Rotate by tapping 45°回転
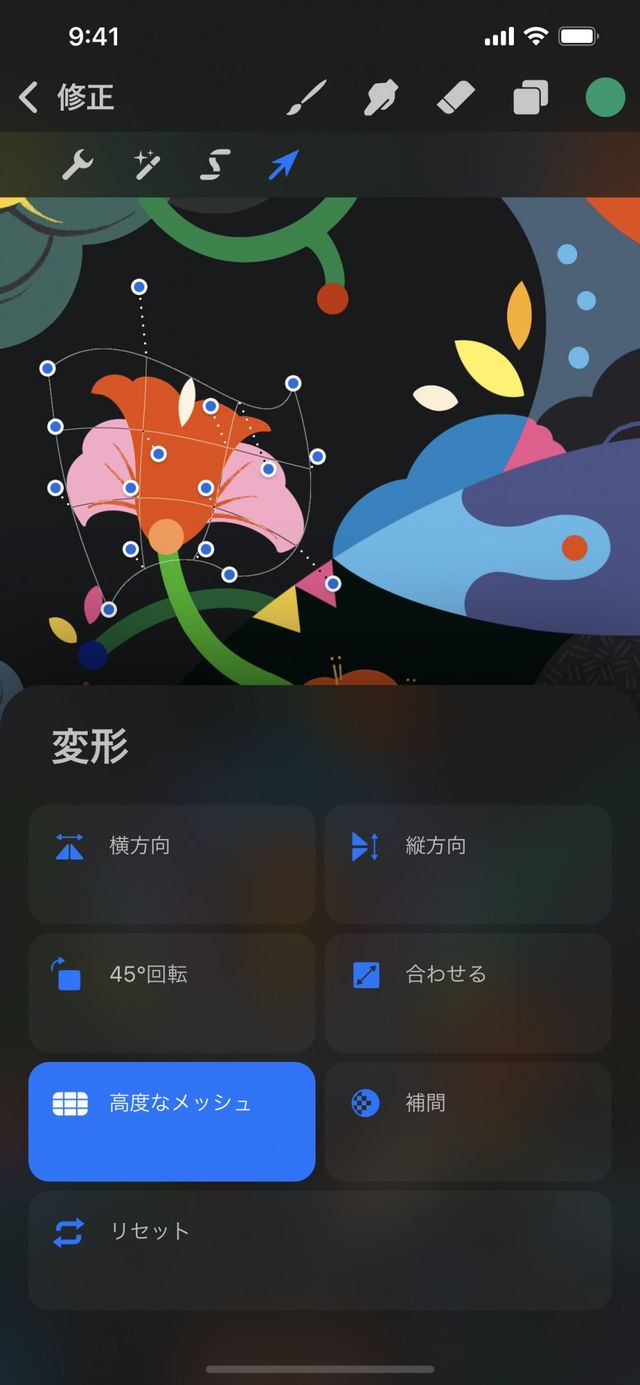The height and width of the screenshot is (1385, 640). (172, 992)
